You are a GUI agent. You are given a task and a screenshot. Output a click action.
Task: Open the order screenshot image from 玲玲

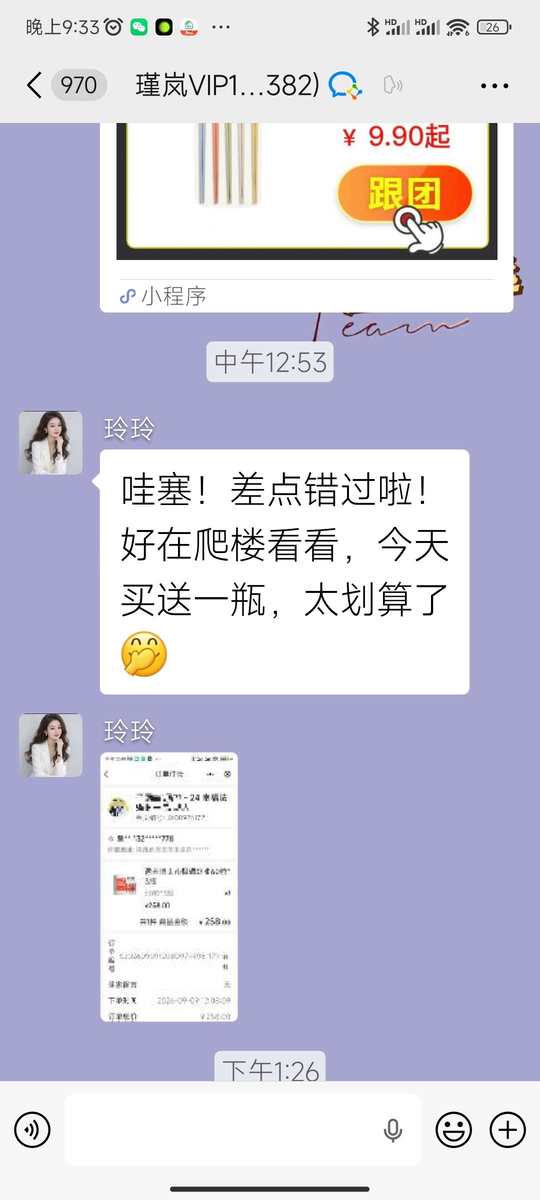169,887
